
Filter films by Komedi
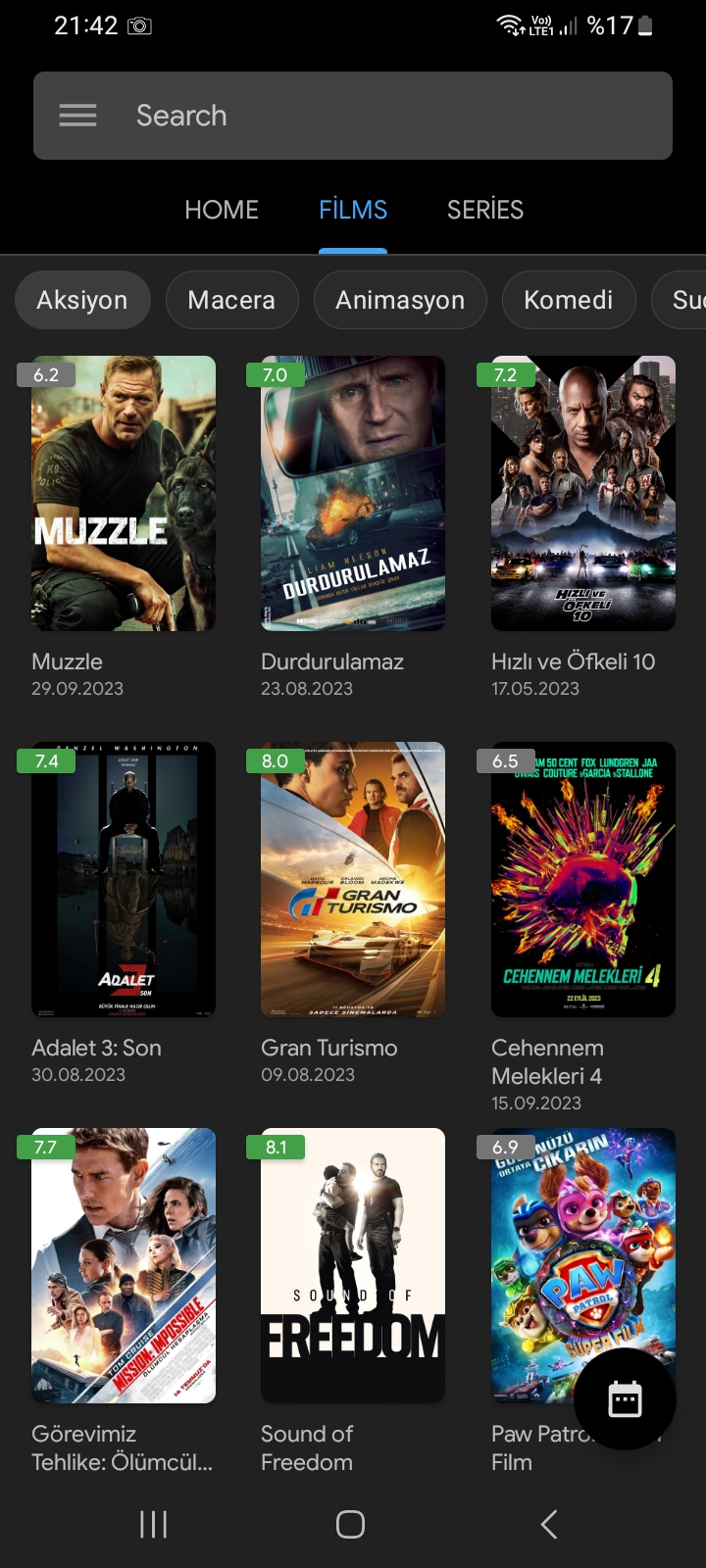click(569, 300)
